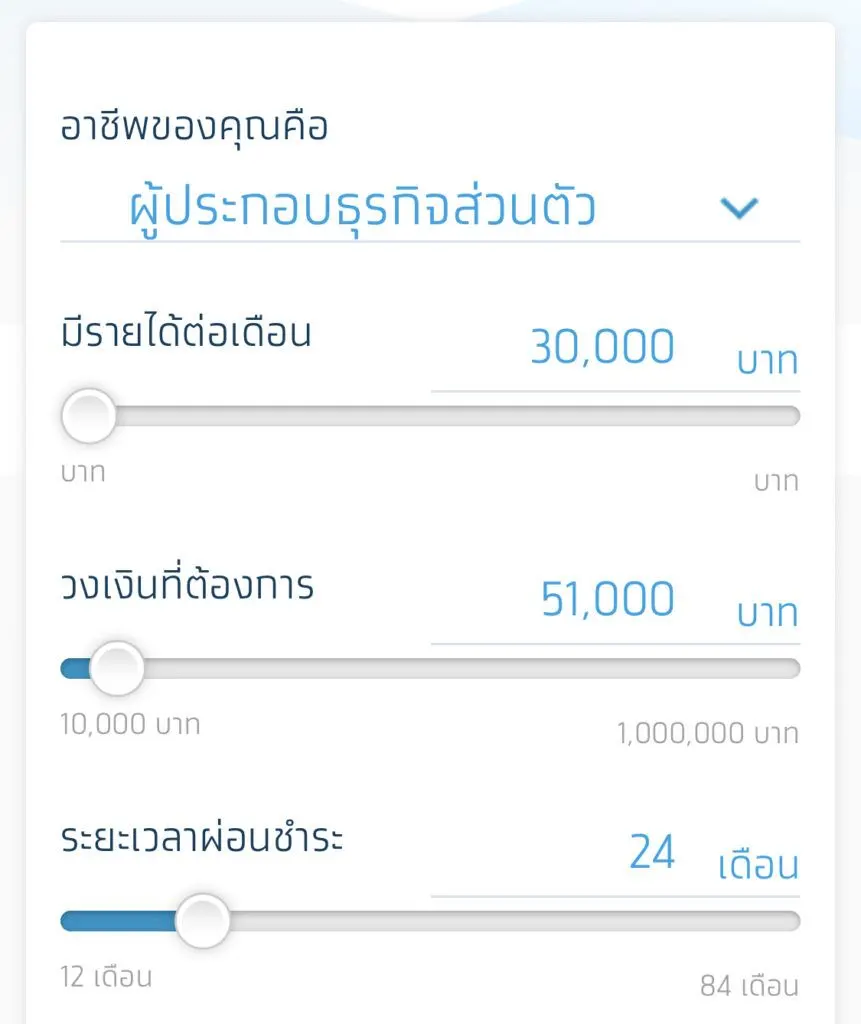861x1024 pixels.
Task: Tap the monthly income slider handle
Action: 89,416
